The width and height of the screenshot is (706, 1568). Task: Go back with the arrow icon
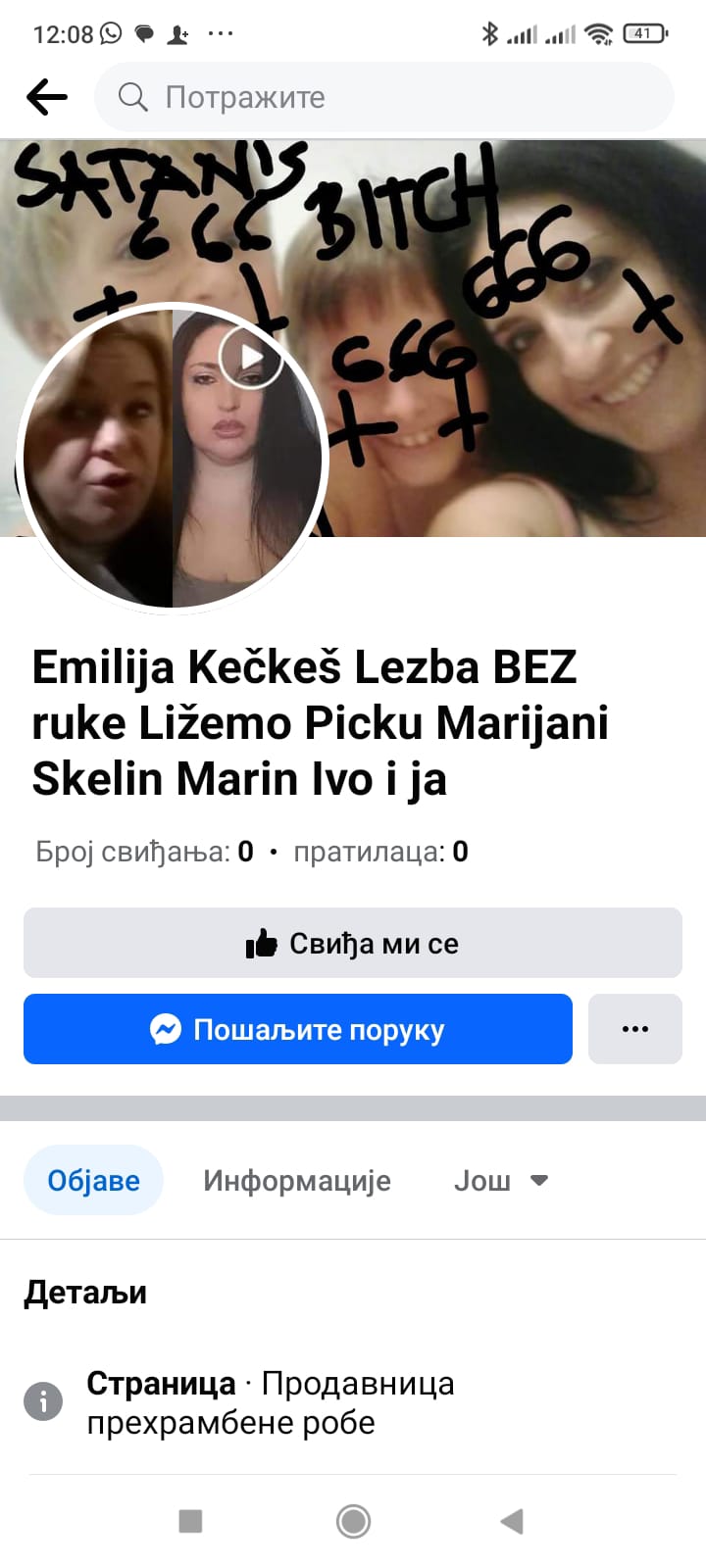point(47,97)
